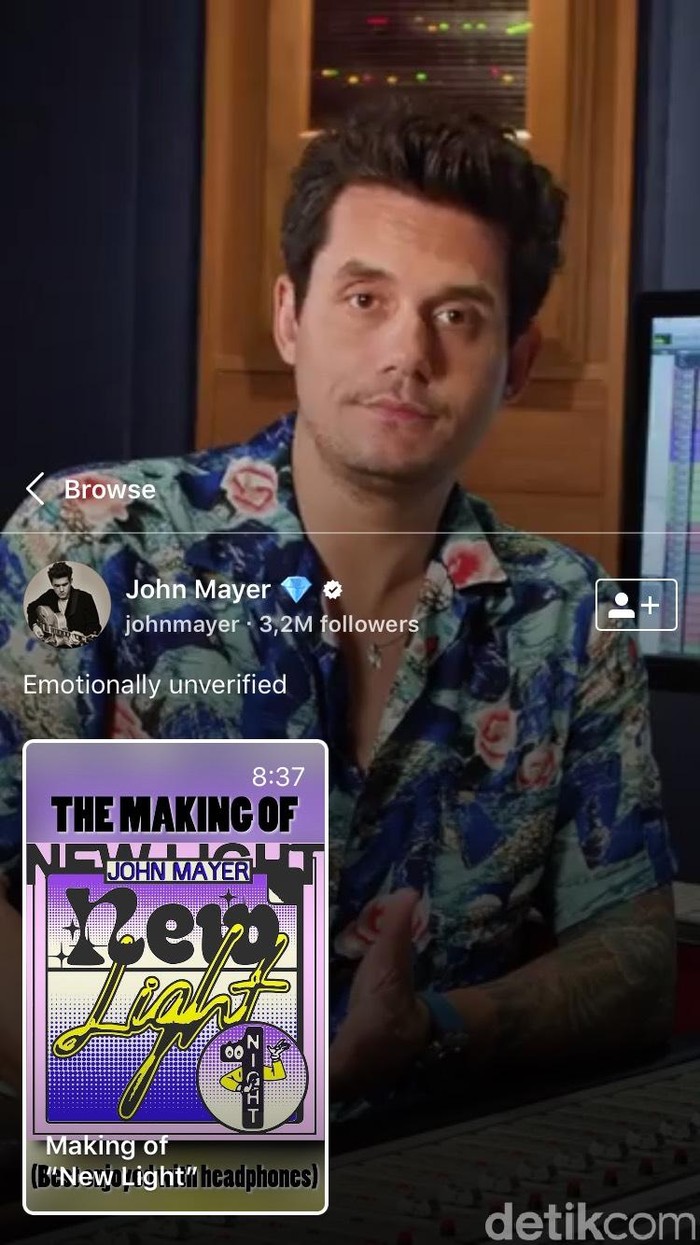The image size is (700, 1245).
Task: Open John Mayer's profile picture
Action: tap(67, 605)
